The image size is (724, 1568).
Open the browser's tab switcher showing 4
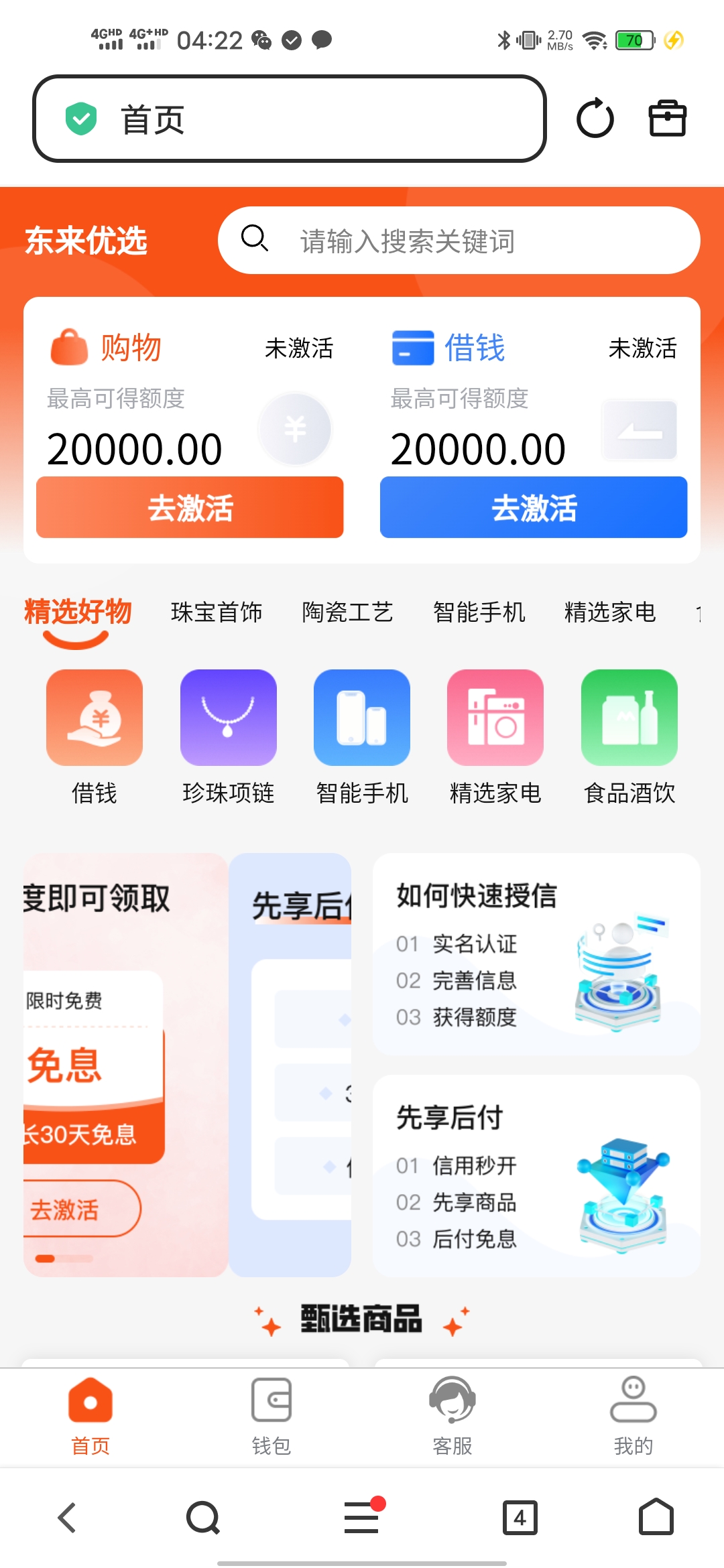pos(520,1517)
